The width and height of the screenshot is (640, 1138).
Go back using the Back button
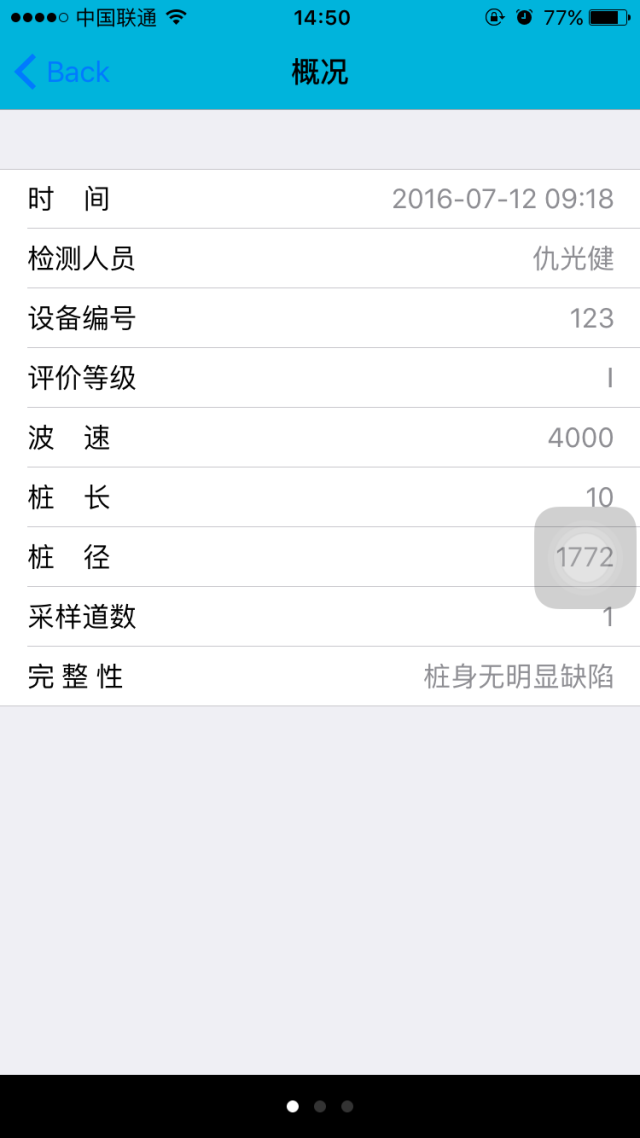click(62, 72)
